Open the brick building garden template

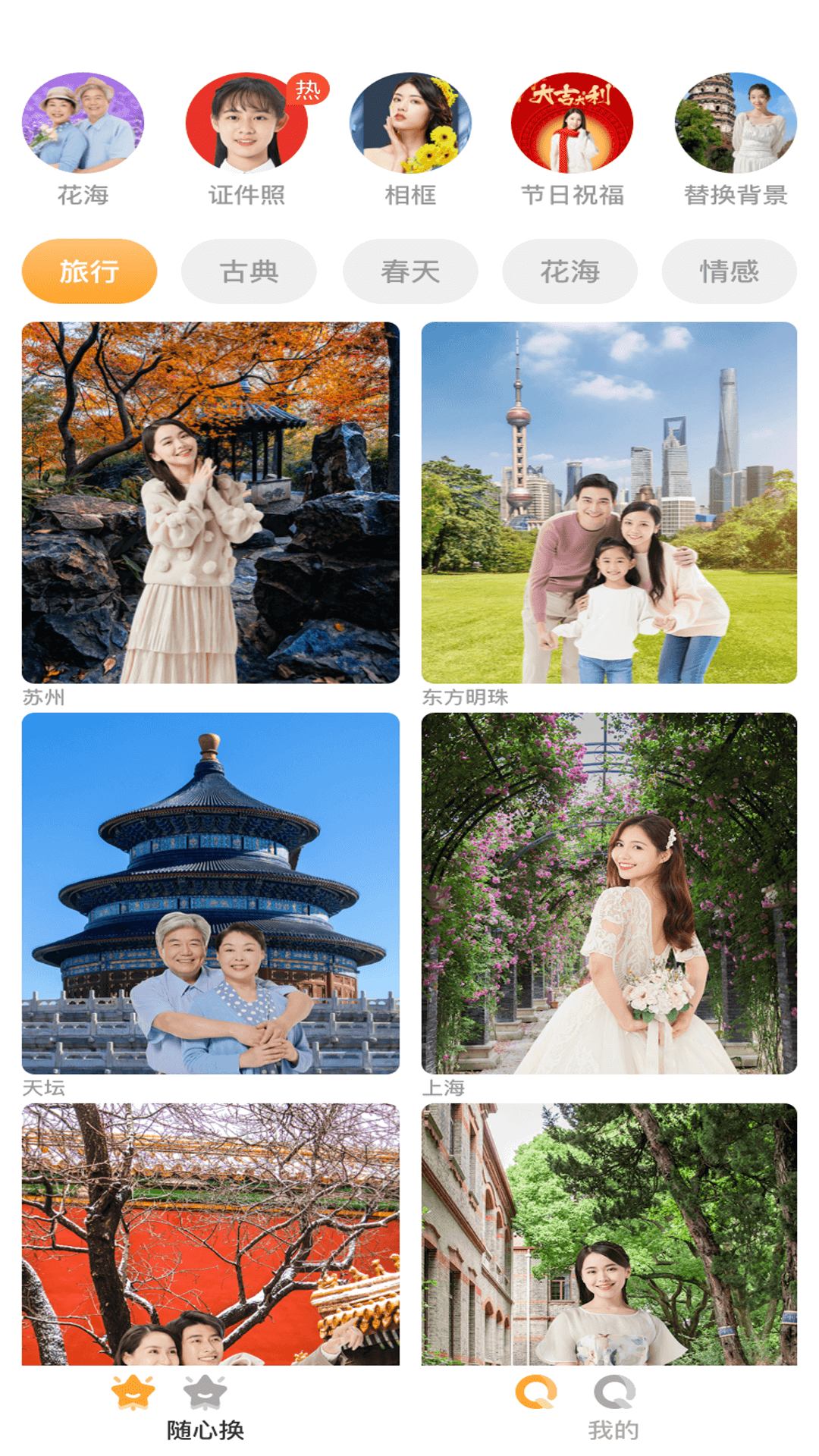tap(609, 1235)
